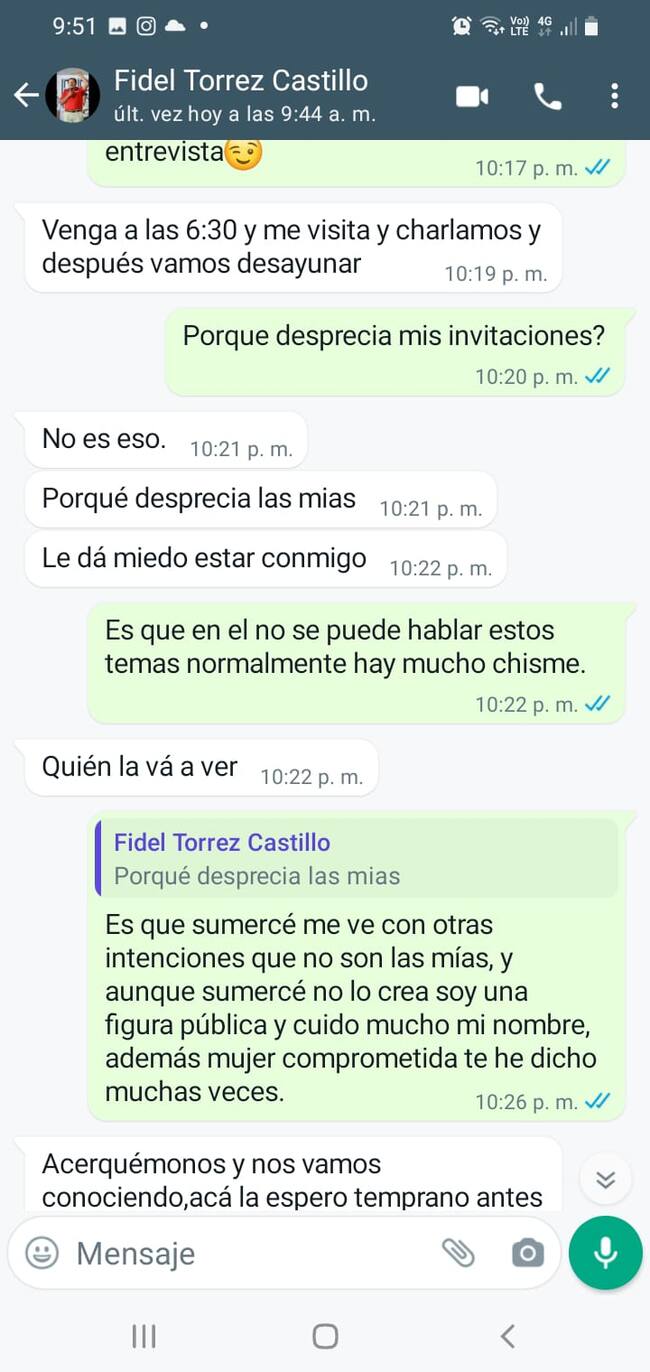
Task: Focus the Mensaje text field
Action: tap(250, 1253)
